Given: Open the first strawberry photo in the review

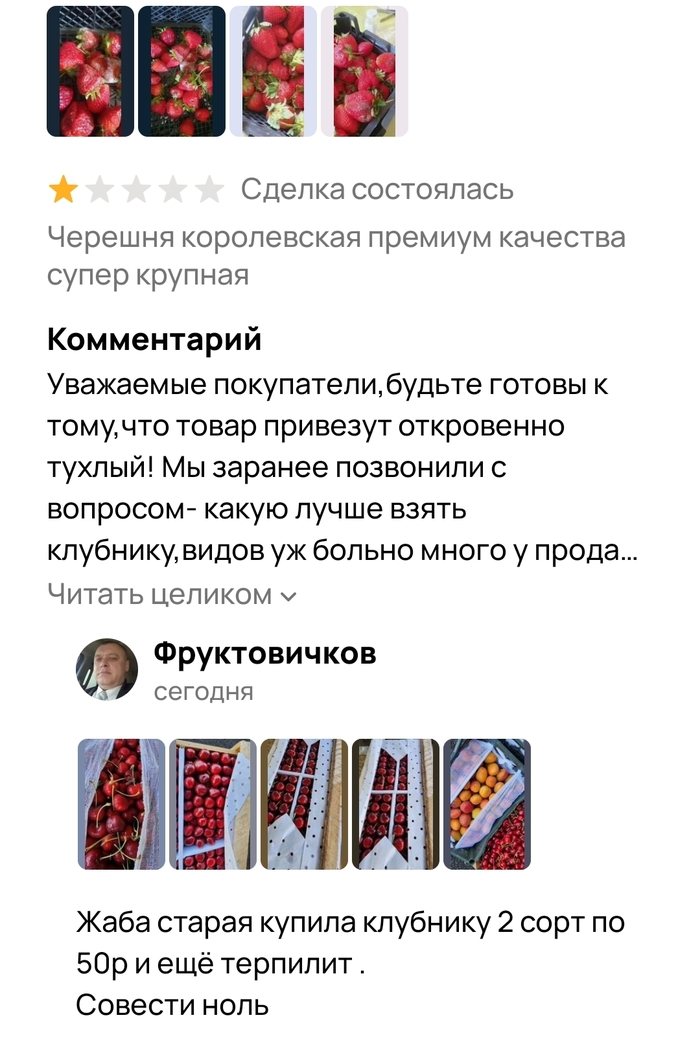Looking at the screenshot, I should tap(90, 71).
